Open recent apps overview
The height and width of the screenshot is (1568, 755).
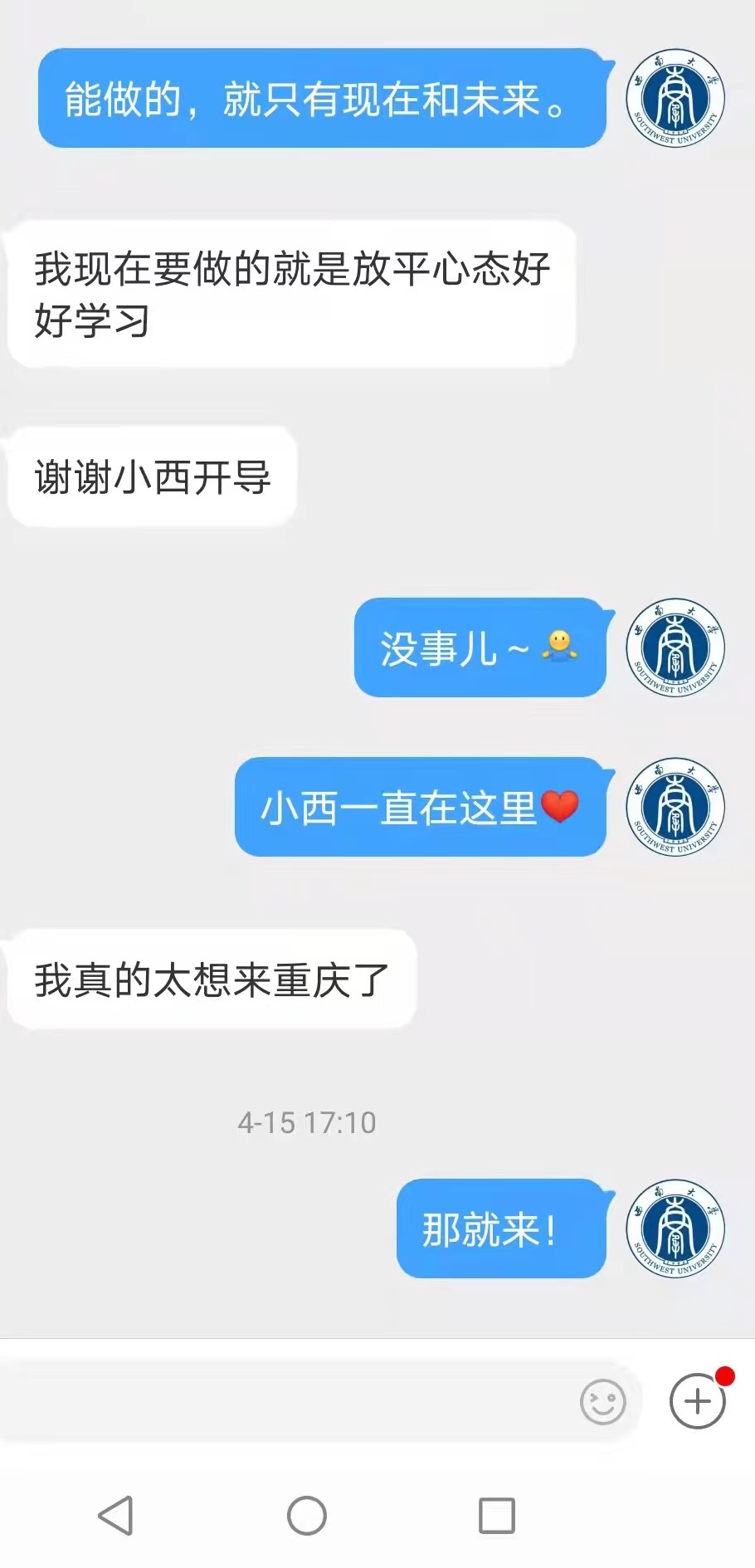(x=496, y=1516)
